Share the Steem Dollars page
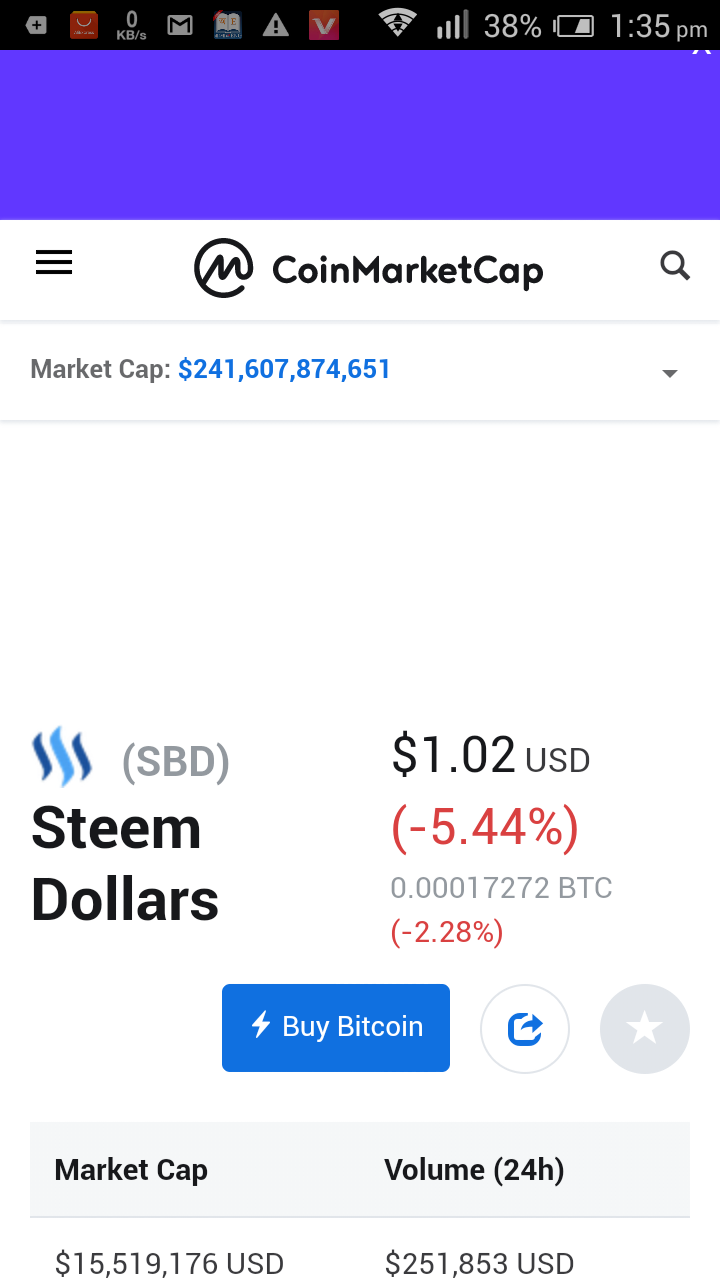Image resolution: width=720 pixels, height=1280 pixels. [x=525, y=1028]
